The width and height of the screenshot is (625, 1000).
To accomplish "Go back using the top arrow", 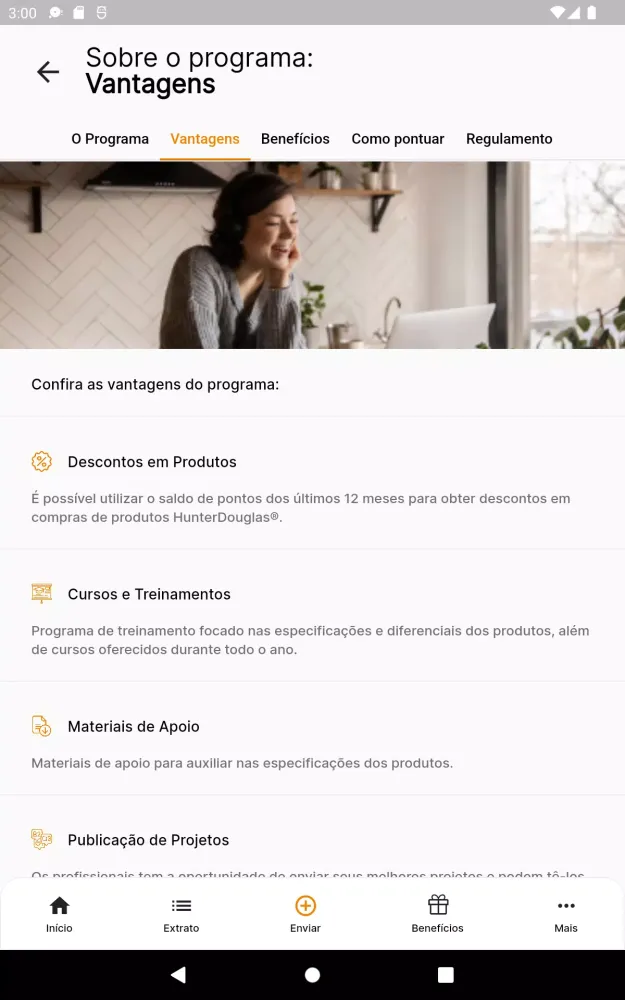I will [48, 72].
